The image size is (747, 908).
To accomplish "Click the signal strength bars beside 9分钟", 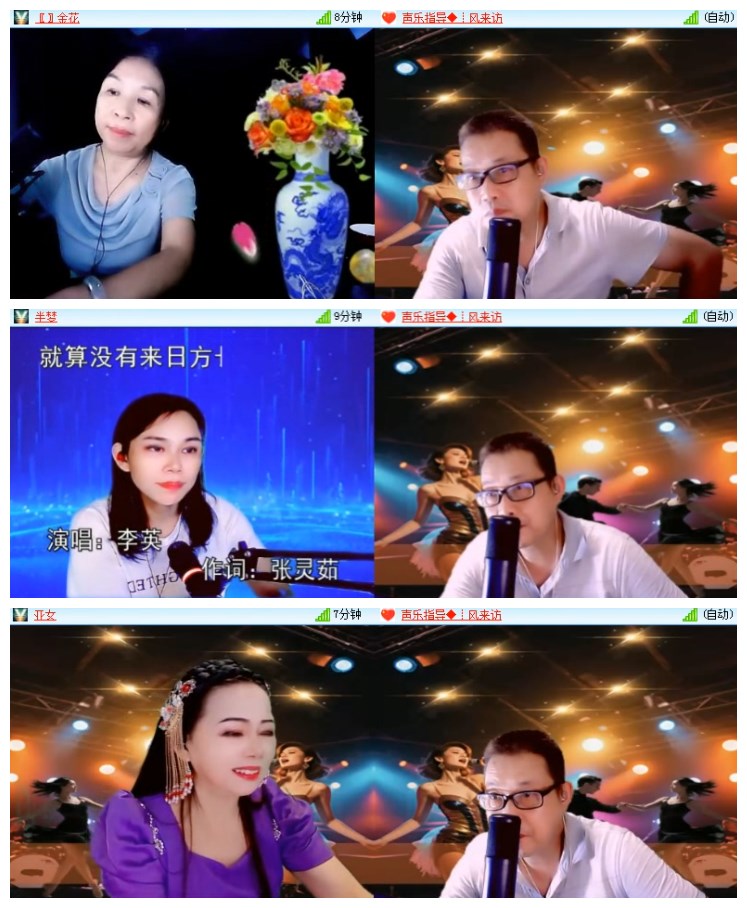I will [x=325, y=316].
